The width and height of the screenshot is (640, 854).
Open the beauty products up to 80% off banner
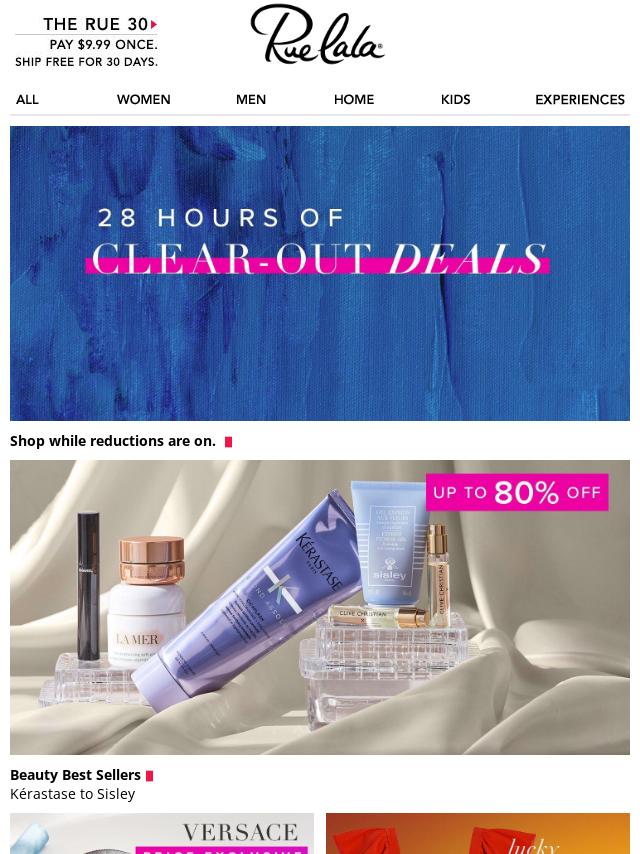coord(320,607)
